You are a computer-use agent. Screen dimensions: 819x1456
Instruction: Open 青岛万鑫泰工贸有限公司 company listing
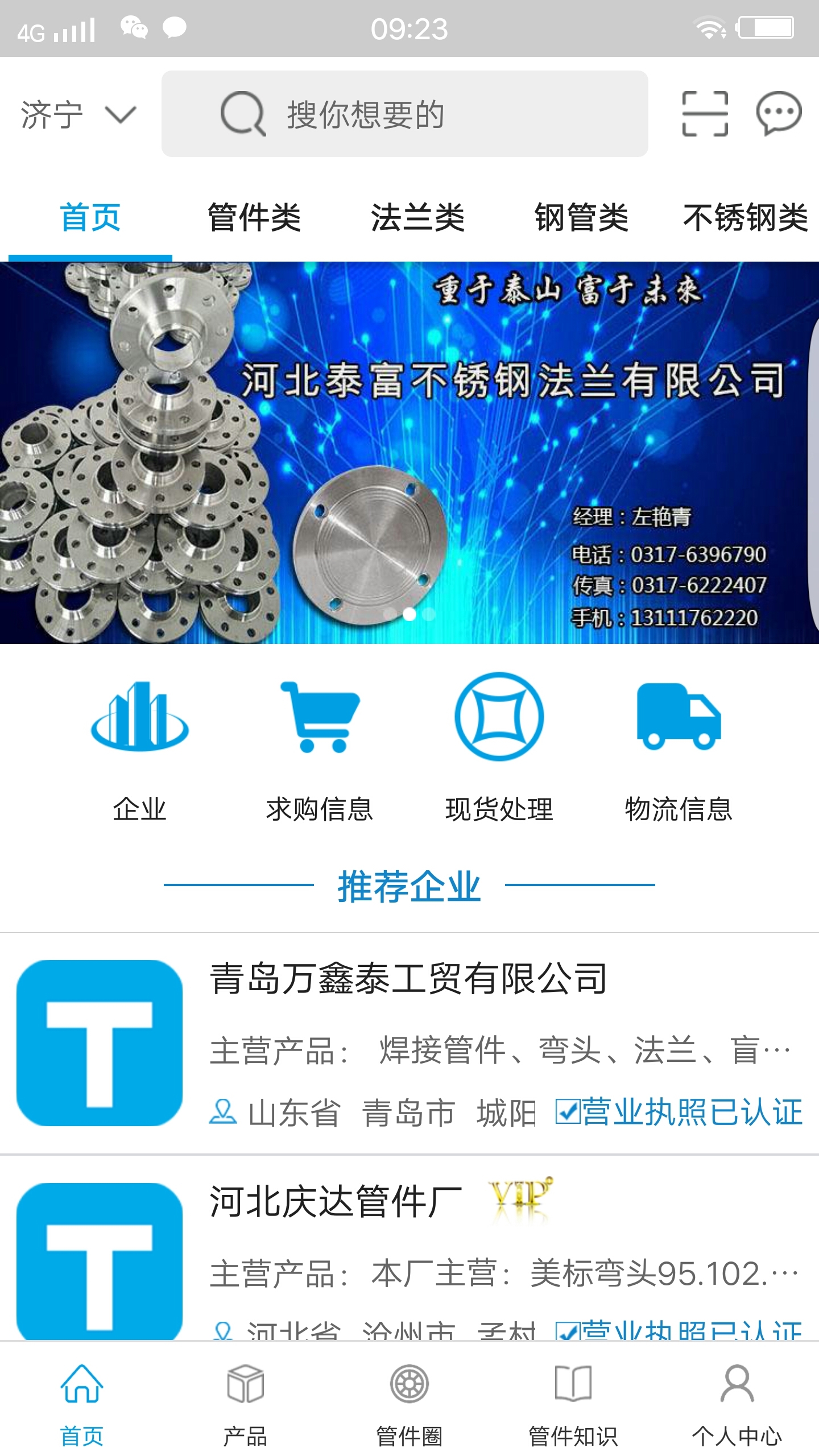click(x=409, y=1044)
